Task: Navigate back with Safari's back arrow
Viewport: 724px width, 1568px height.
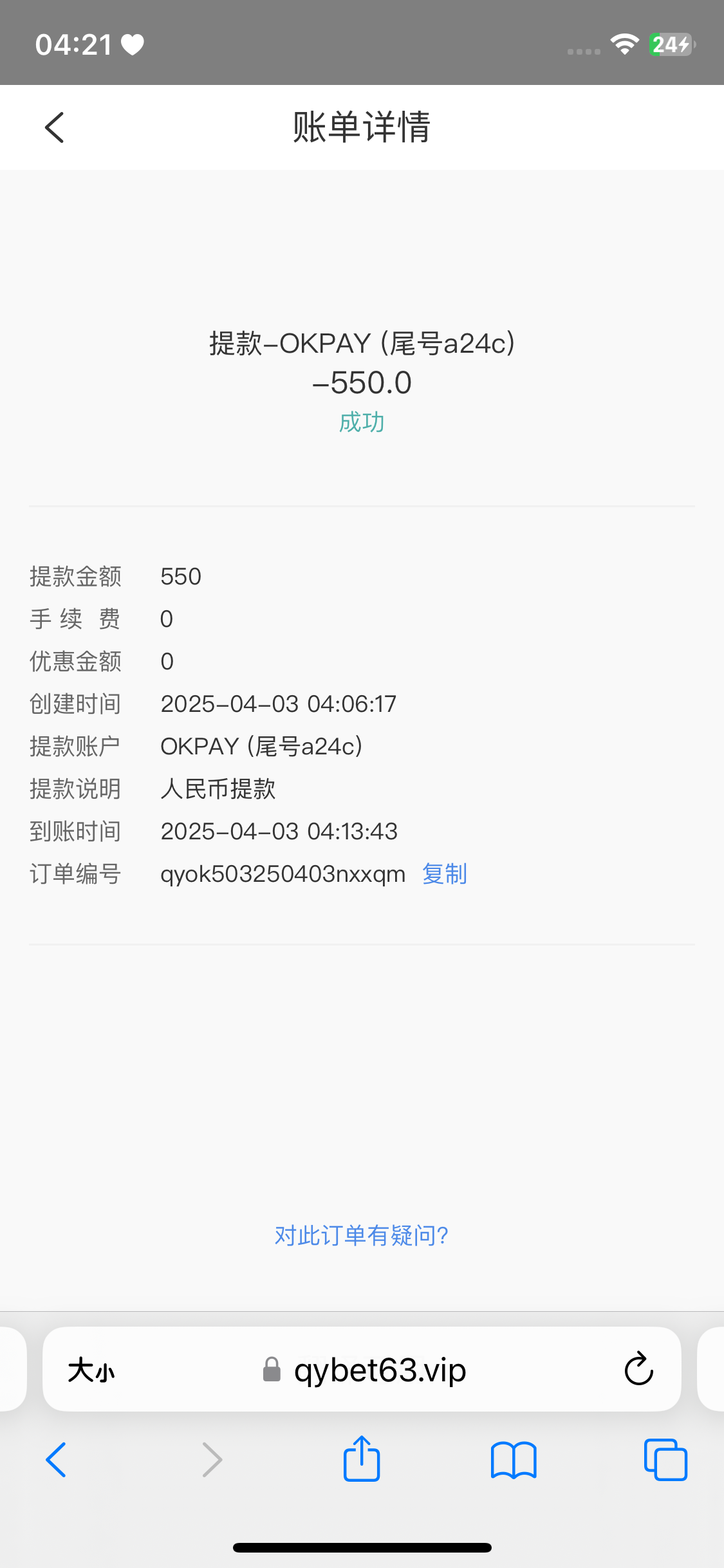Action: pos(56,1460)
